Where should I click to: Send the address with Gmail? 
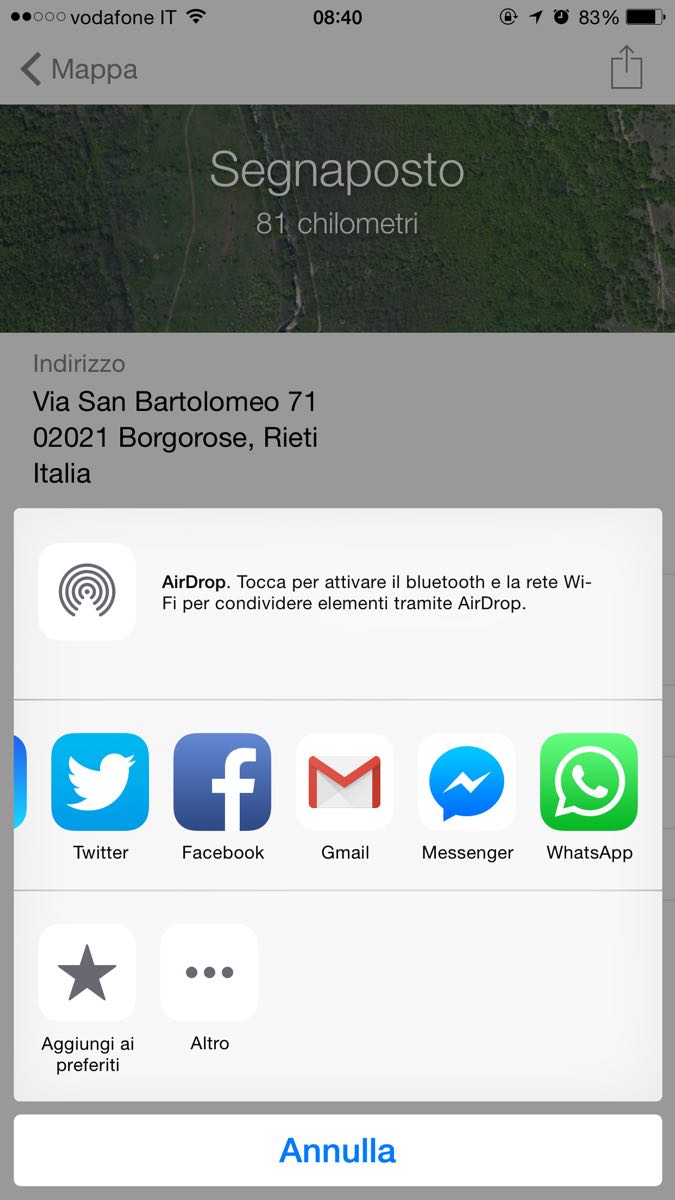coord(345,782)
